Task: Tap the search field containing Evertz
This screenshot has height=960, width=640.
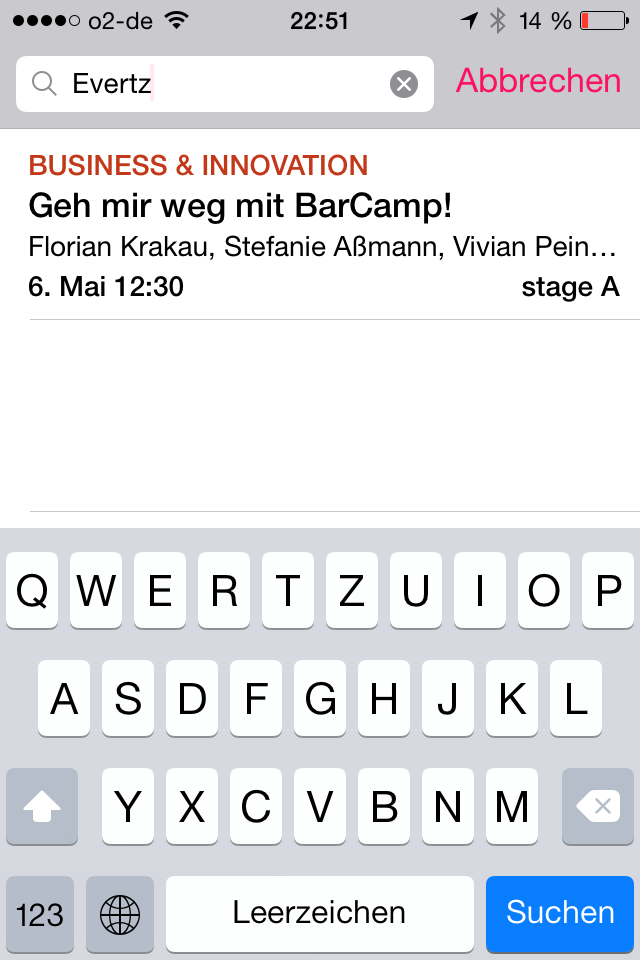Action: pyautogui.click(x=220, y=84)
